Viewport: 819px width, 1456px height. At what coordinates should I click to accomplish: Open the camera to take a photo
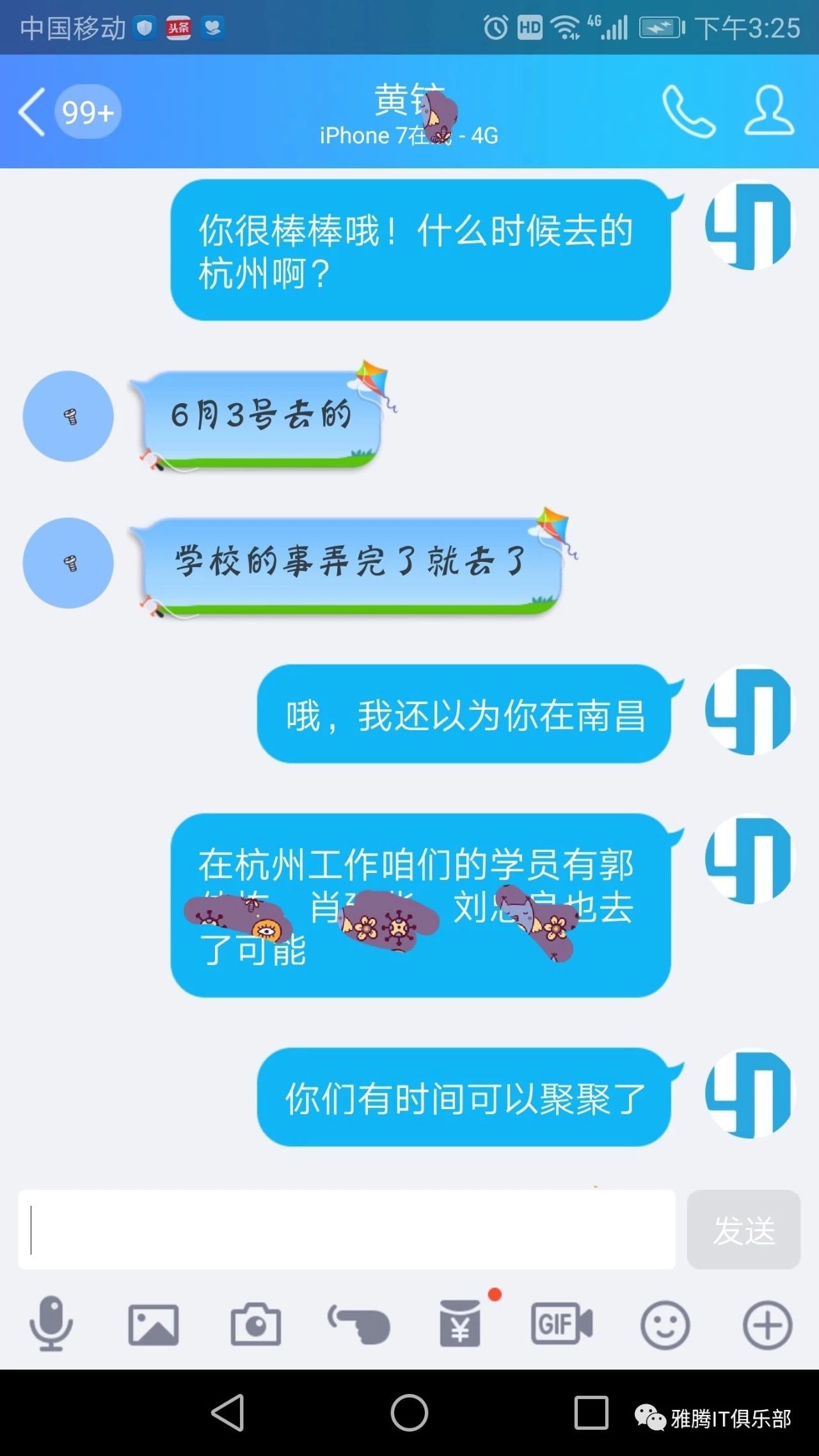256,1325
